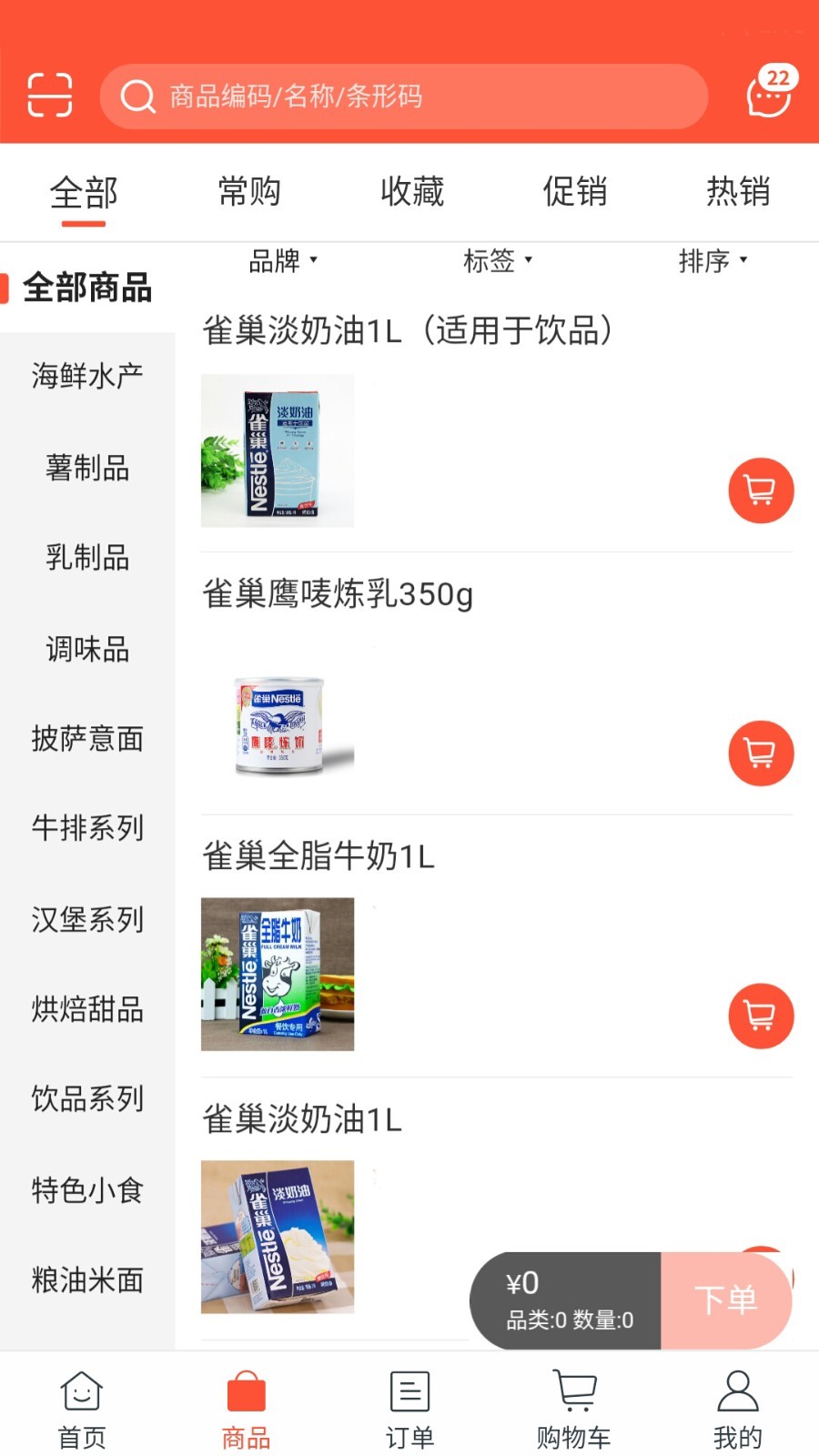Viewport: 819px width, 1456px height.
Task: Go to the 首页 home tab
Action: coord(82,1410)
